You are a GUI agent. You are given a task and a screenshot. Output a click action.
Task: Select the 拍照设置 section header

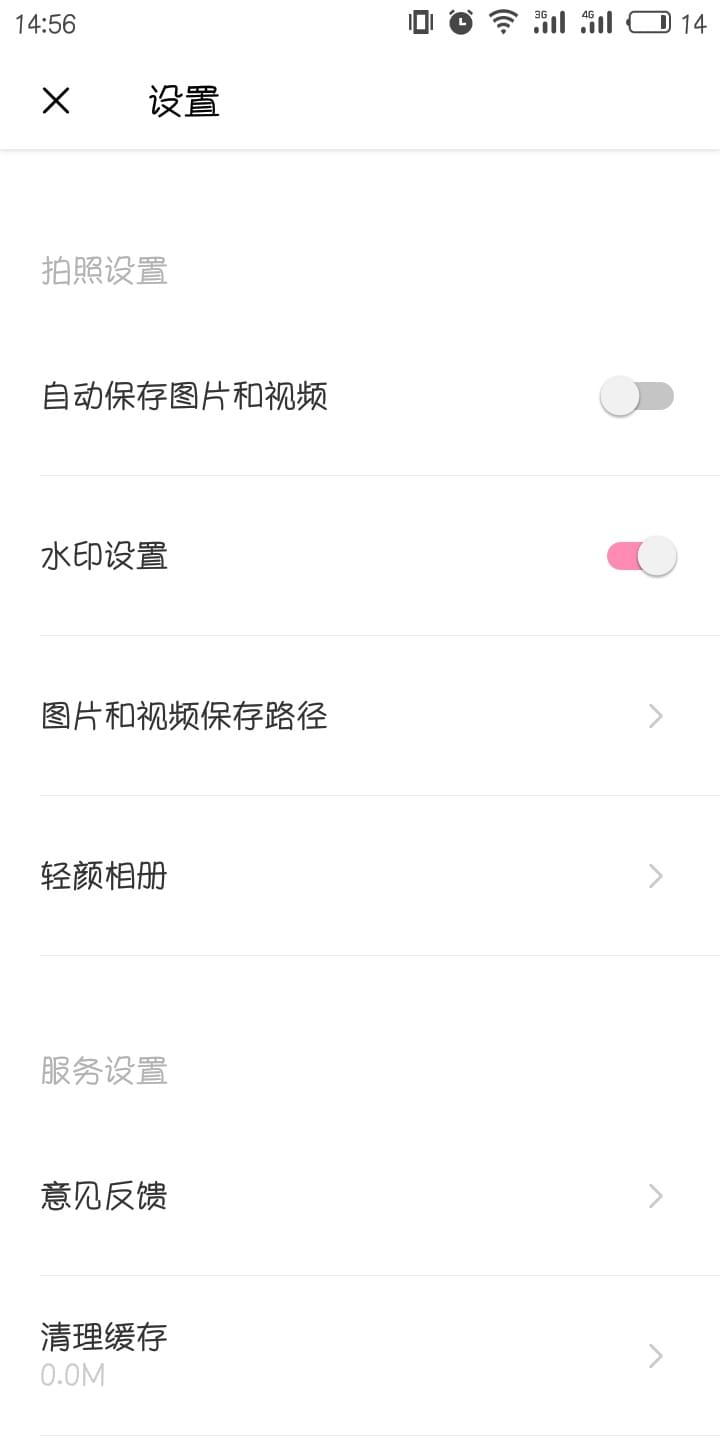(x=104, y=271)
